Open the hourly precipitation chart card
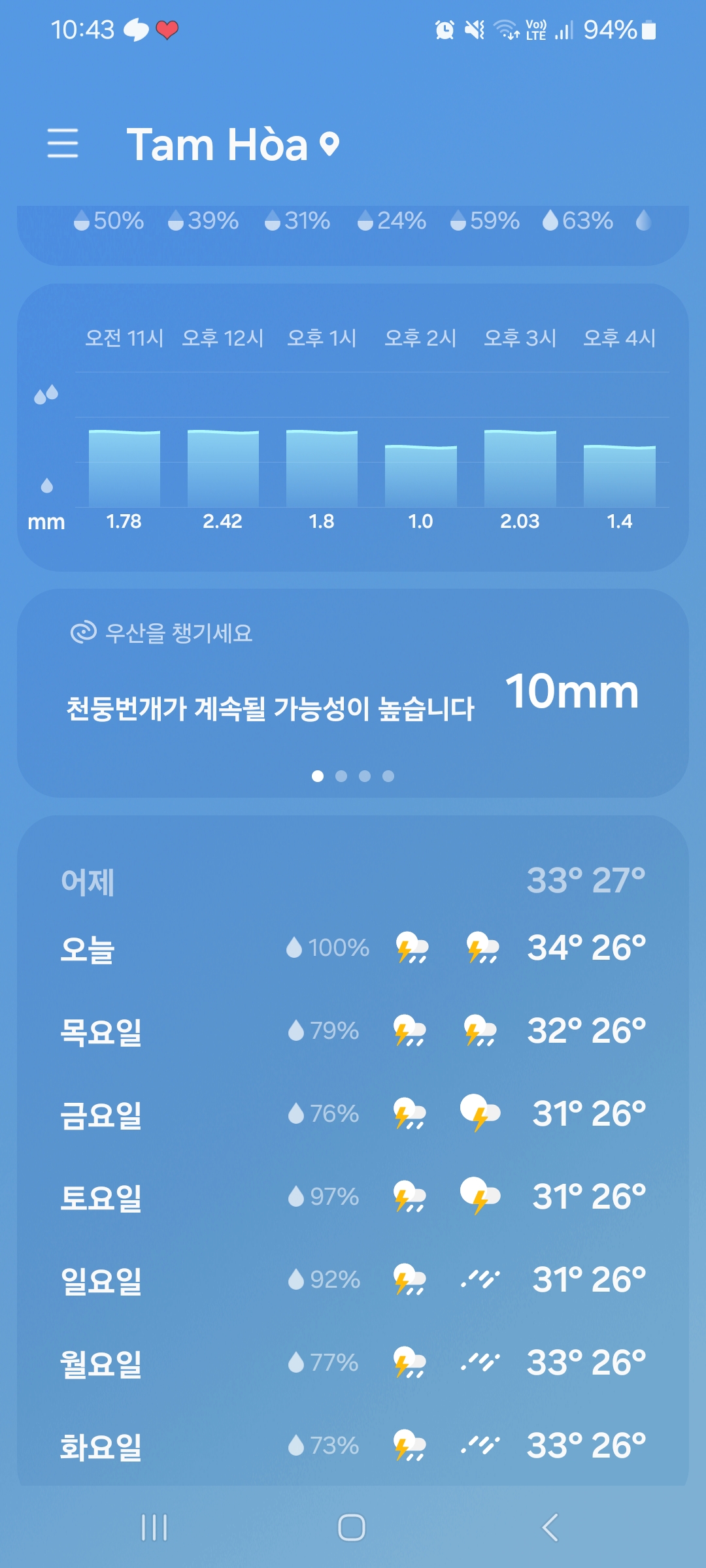Screen dimensions: 706x1568 click(x=353, y=427)
